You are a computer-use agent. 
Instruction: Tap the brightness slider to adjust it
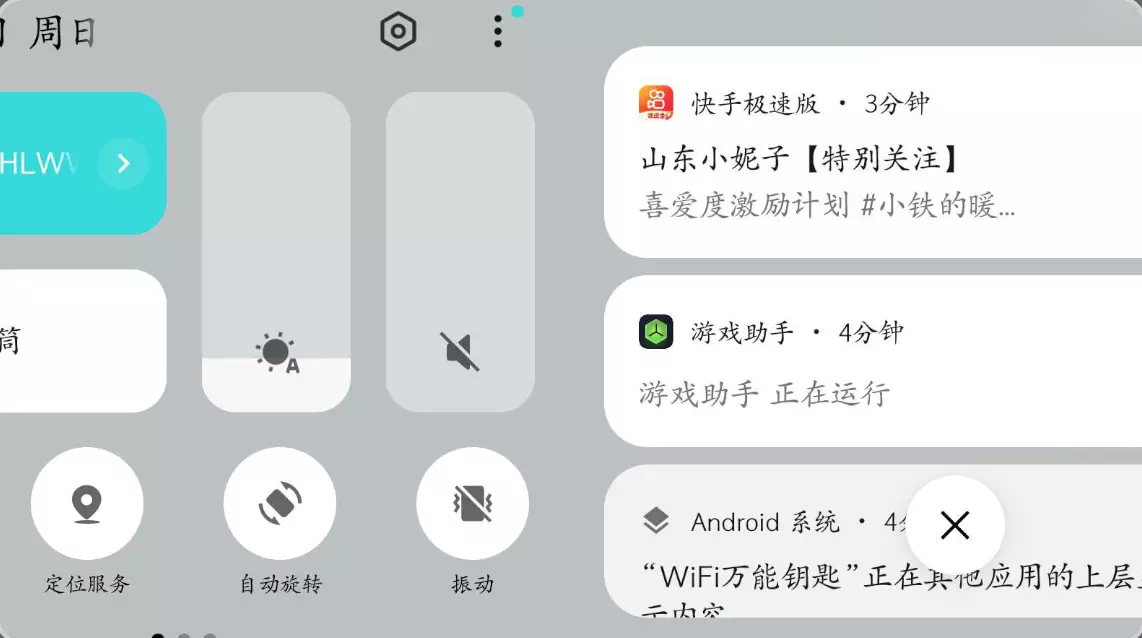pos(276,252)
